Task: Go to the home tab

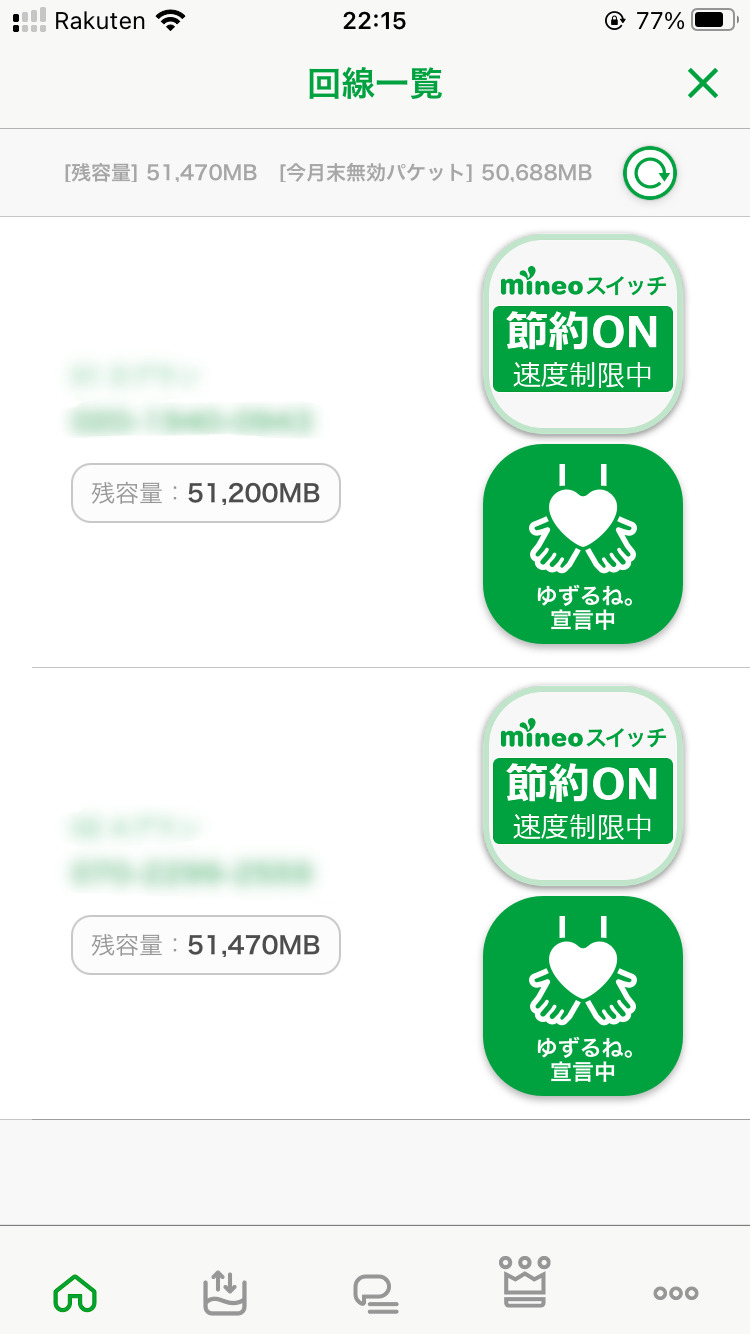Action: coord(75,1292)
